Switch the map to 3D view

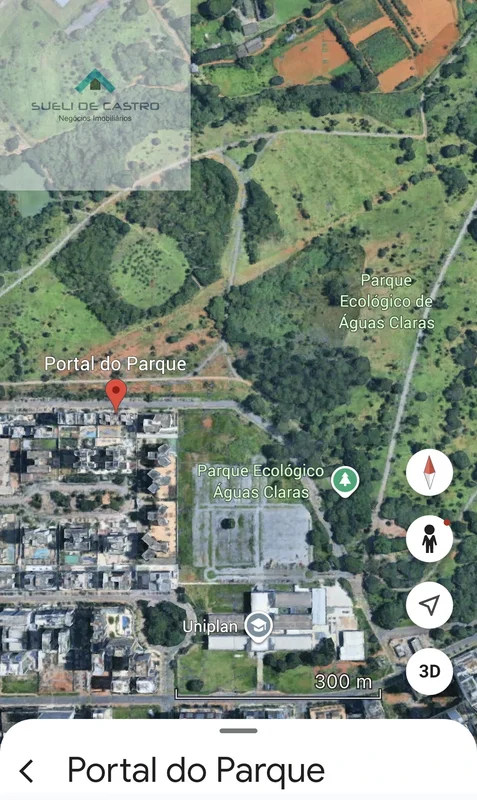pos(429,671)
